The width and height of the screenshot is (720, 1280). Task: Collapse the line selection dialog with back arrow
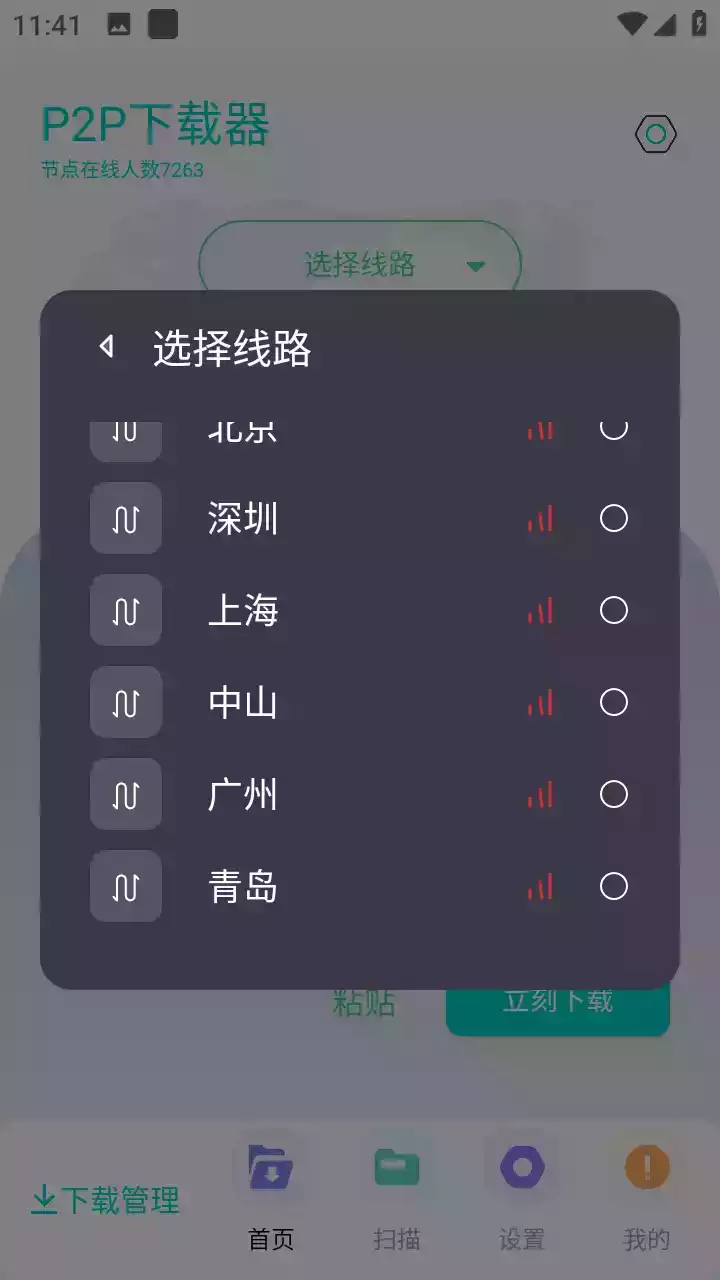pyautogui.click(x=104, y=346)
